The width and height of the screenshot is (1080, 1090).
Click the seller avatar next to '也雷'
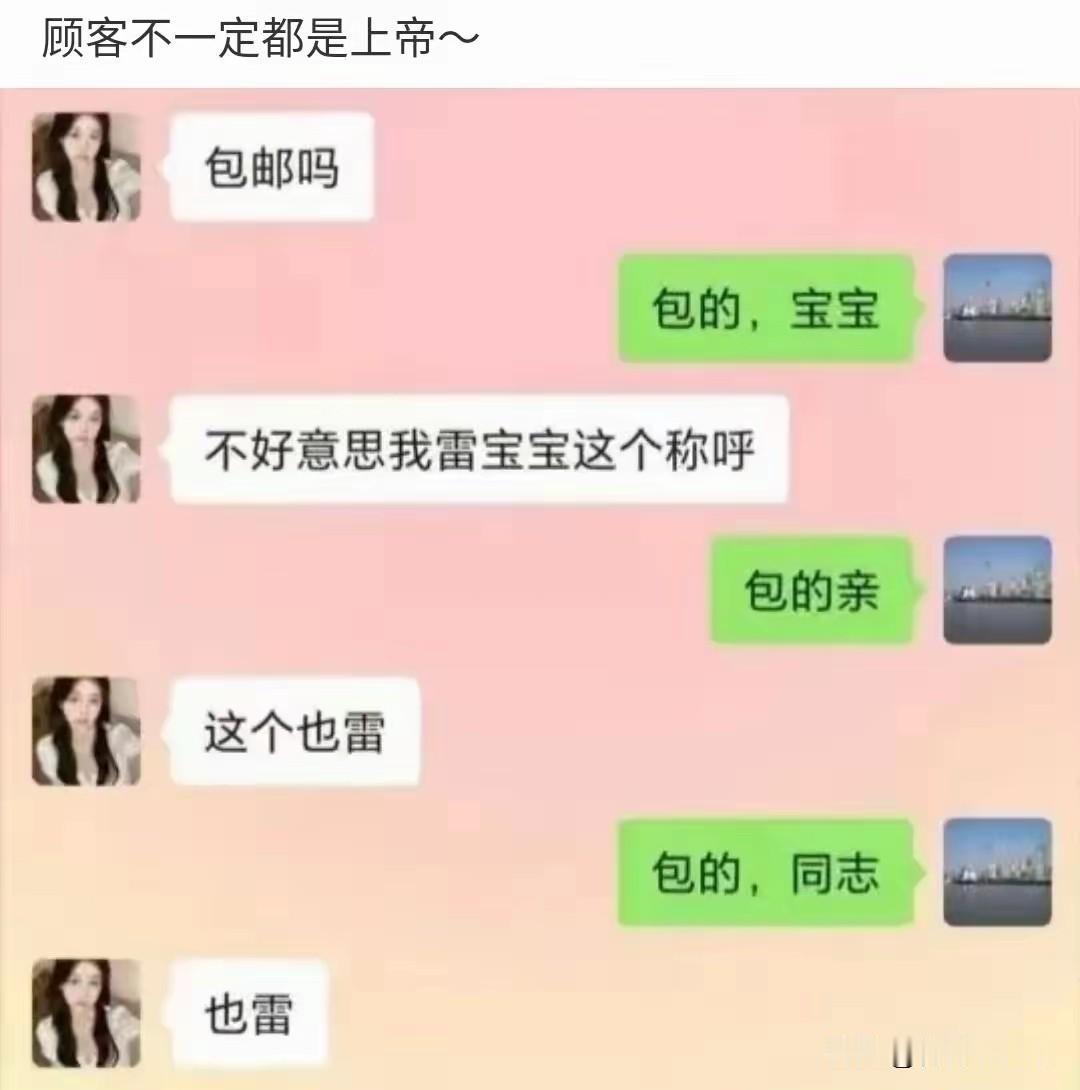[x=85, y=1015]
